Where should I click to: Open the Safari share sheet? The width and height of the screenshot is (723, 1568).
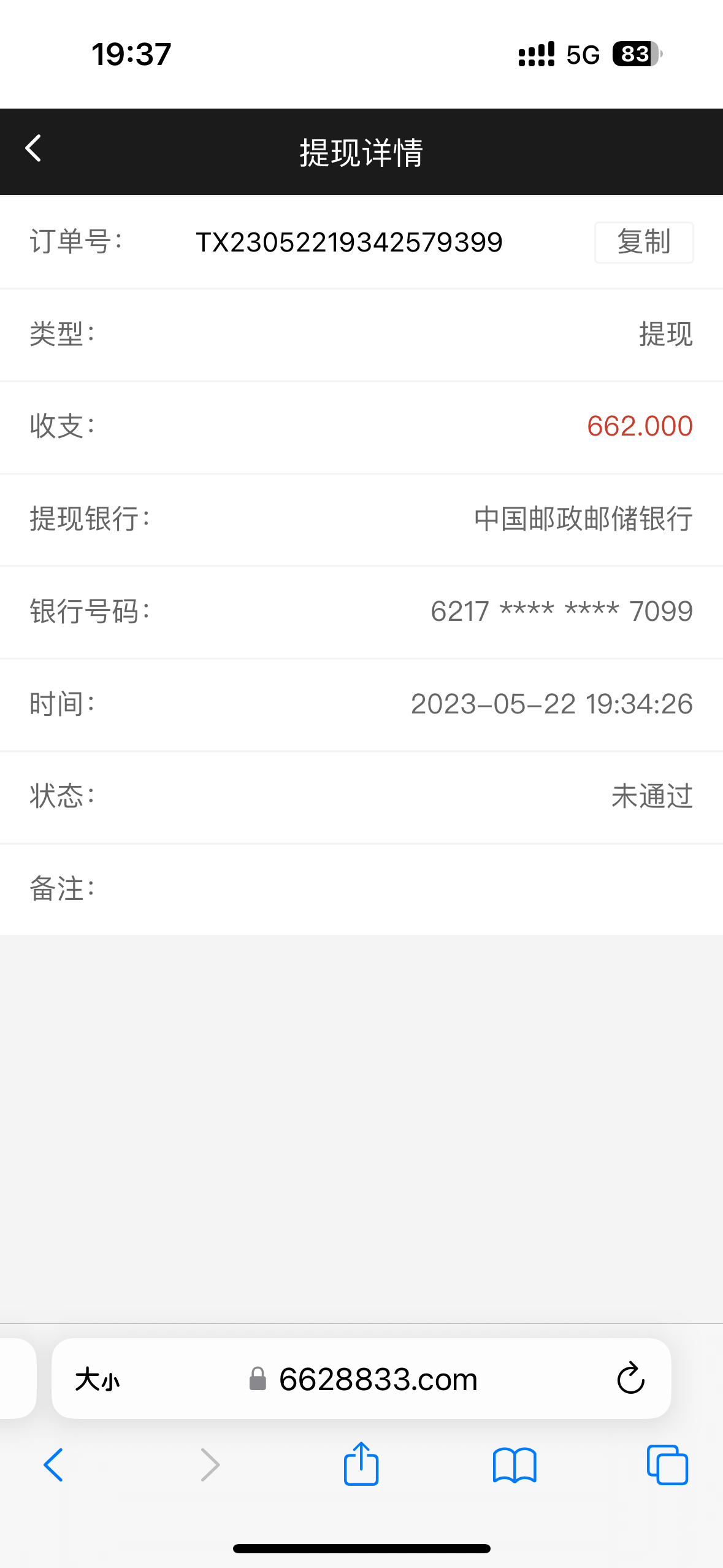361,1464
